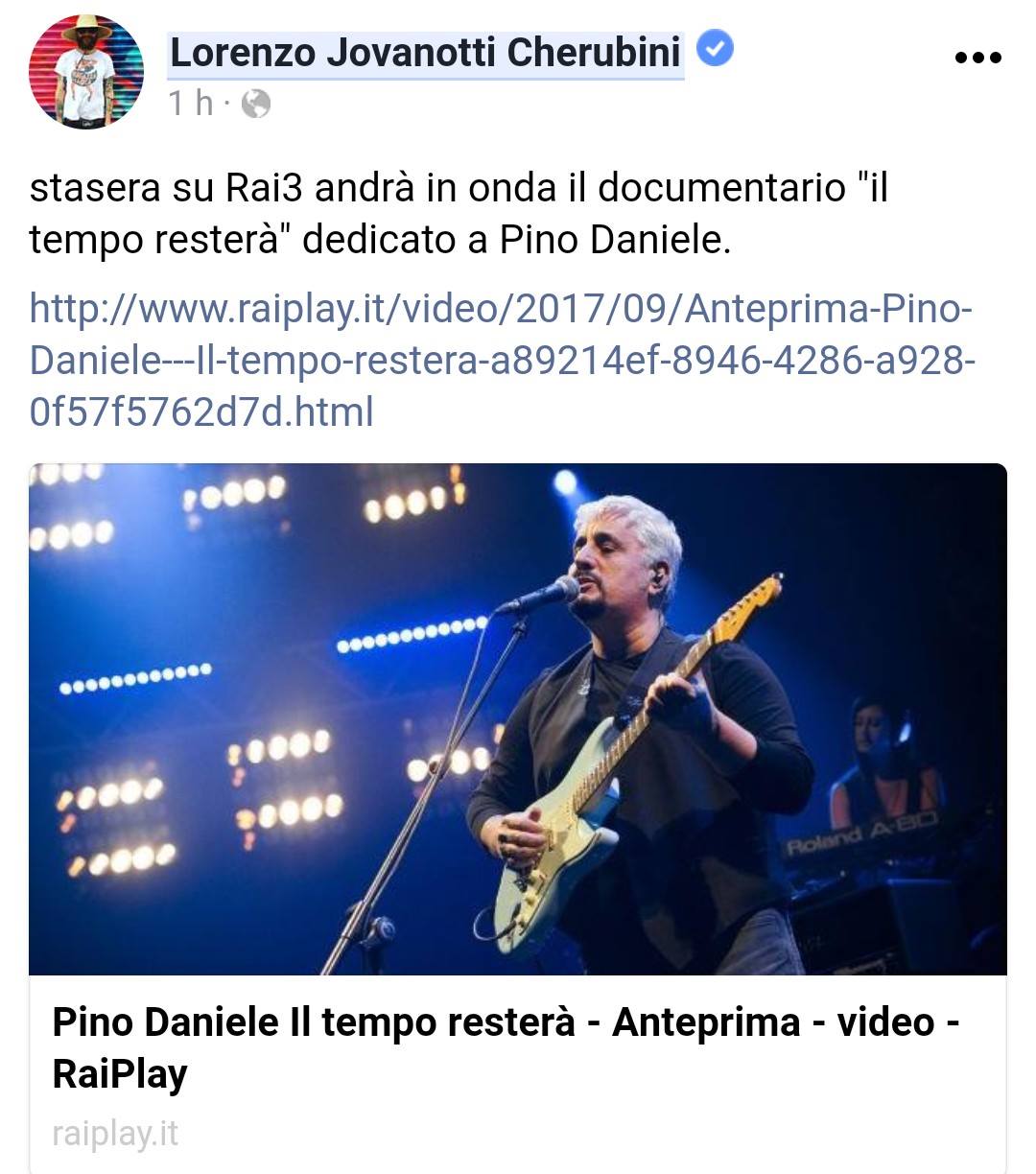Open the raiplay.it video URL link
The height and width of the screenshot is (1174, 1036).
coord(502,361)
